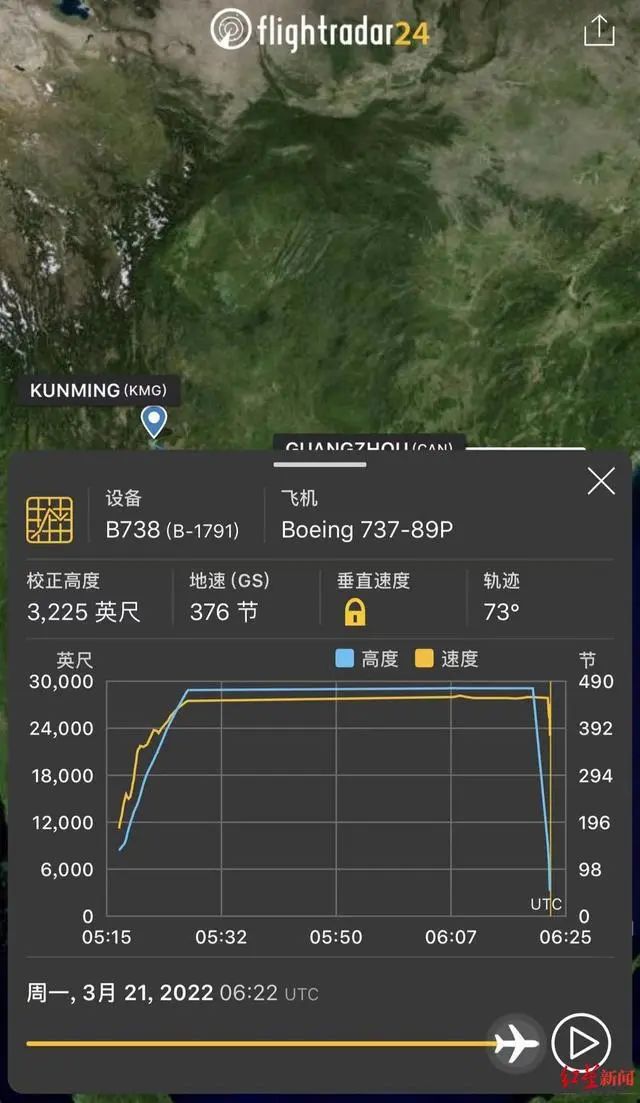Close the flight details panel
The height and width of the screenshot is (1103, 640).
coord(601,482)
